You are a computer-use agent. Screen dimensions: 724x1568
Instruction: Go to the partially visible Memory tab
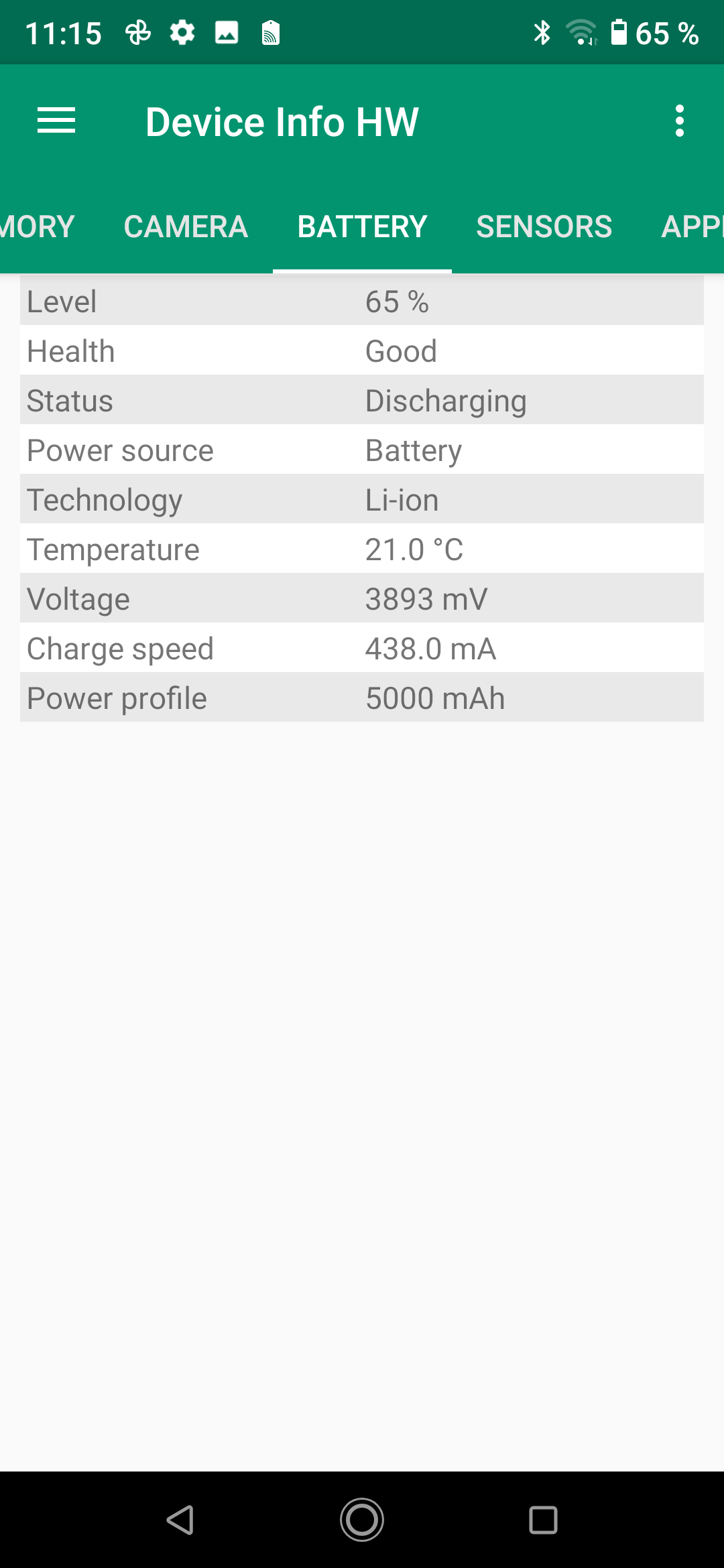coord(37,226)
